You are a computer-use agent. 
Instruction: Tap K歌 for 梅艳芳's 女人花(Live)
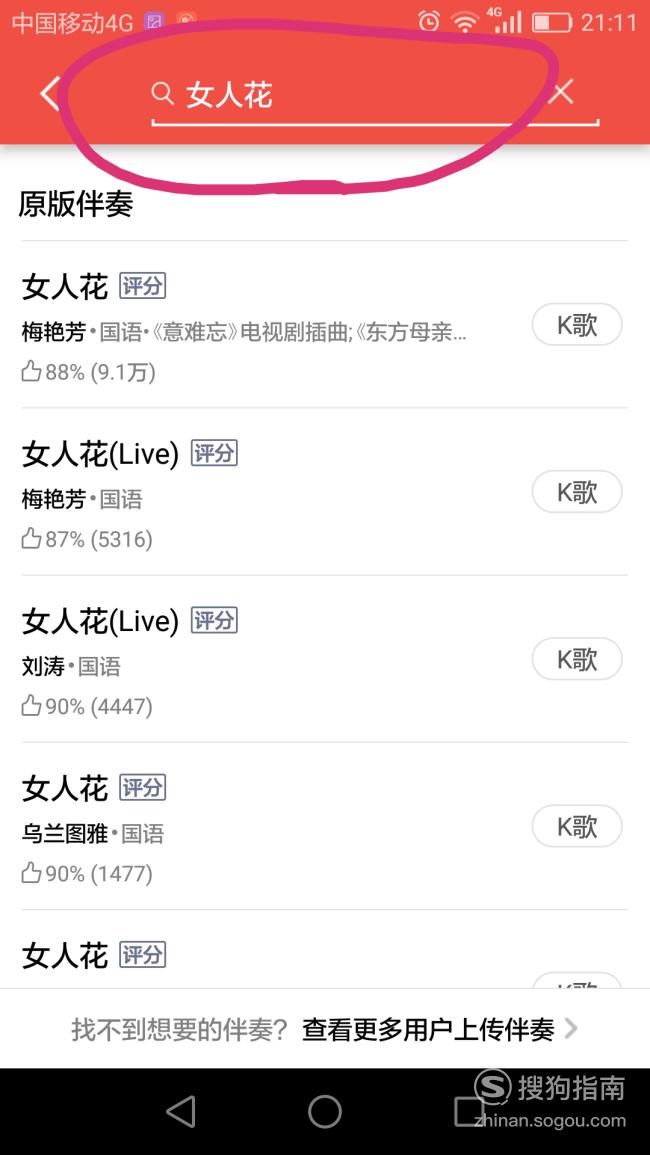coord(577,491)
